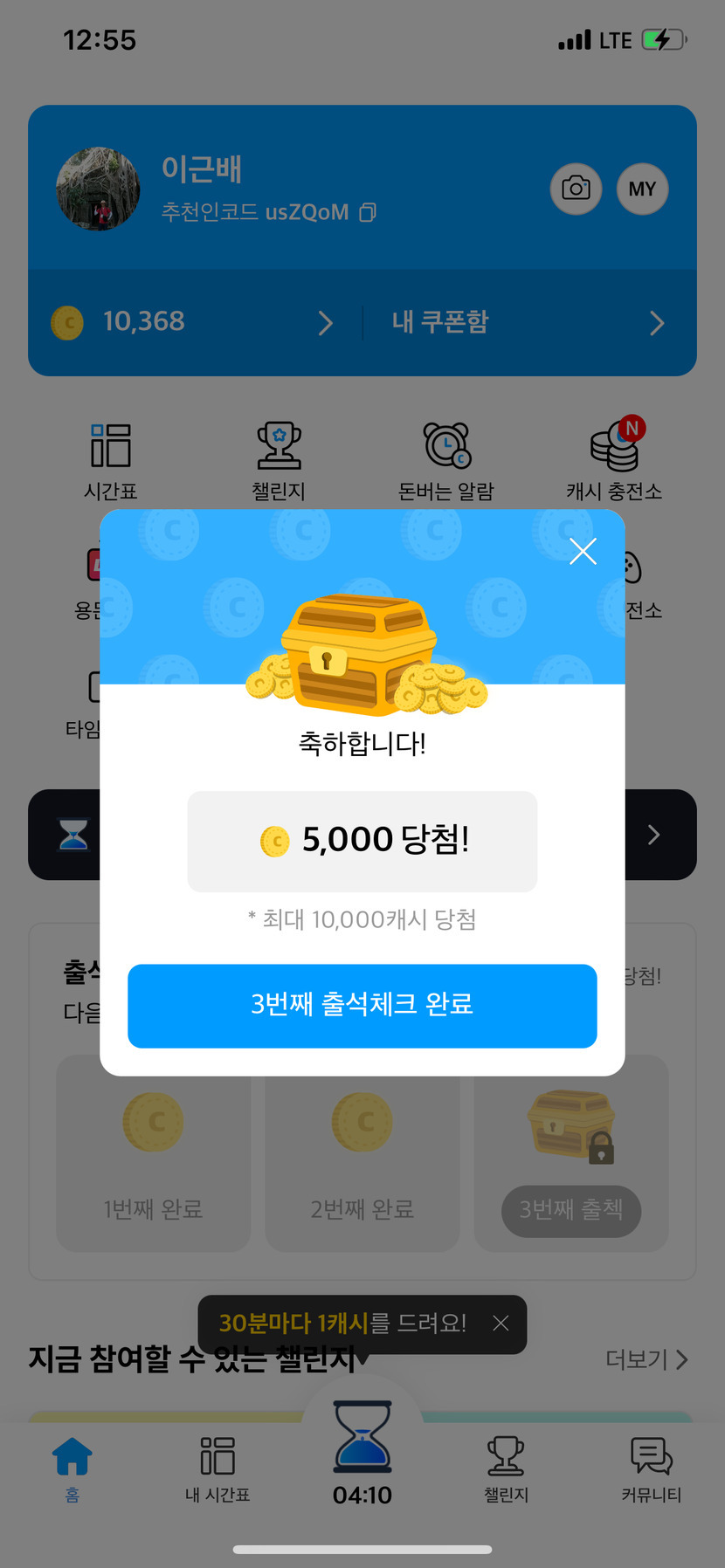This screenshot has height=1568, width=725.
Task: Confirm 3번째 출석체크 완료 button
Action: click(362, 1006)
